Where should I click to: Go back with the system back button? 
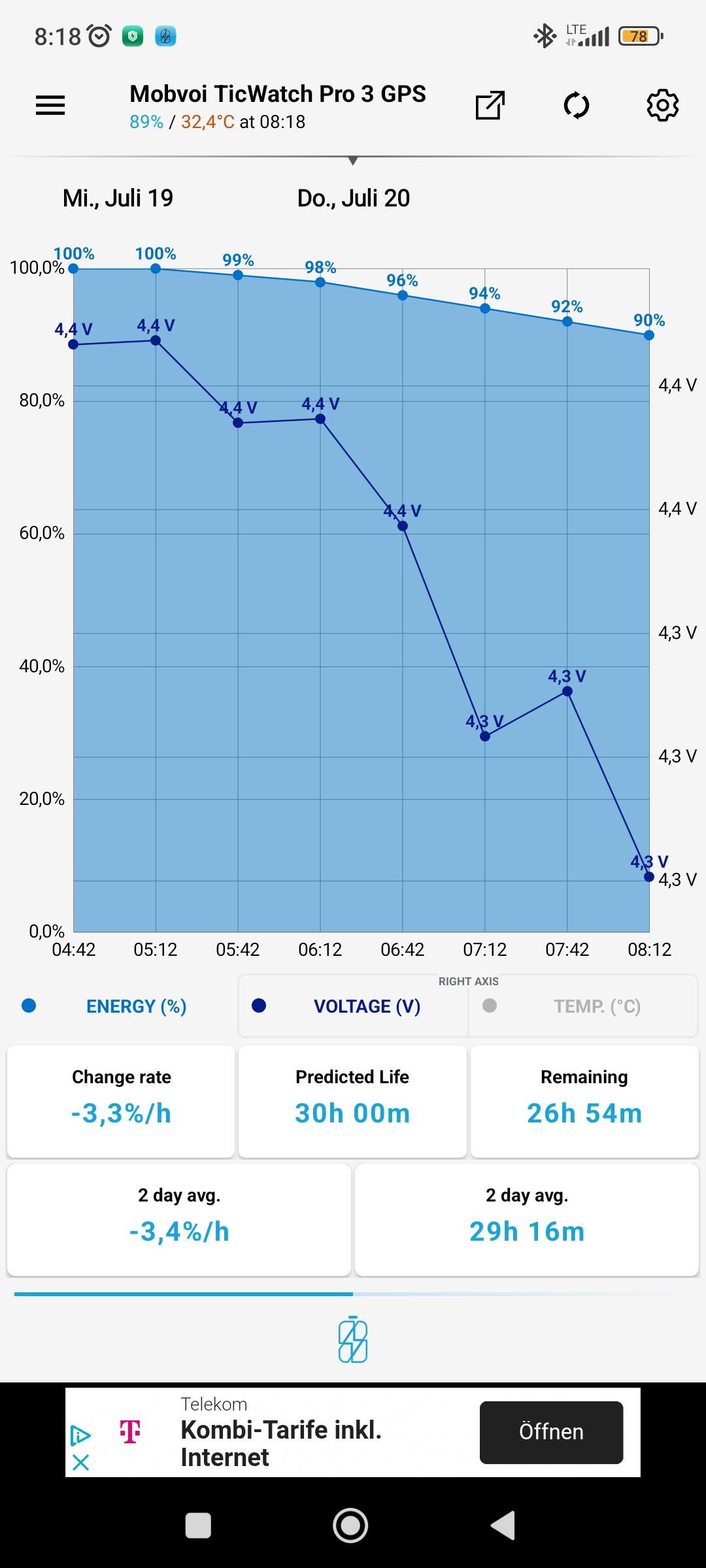point(503,1526)
